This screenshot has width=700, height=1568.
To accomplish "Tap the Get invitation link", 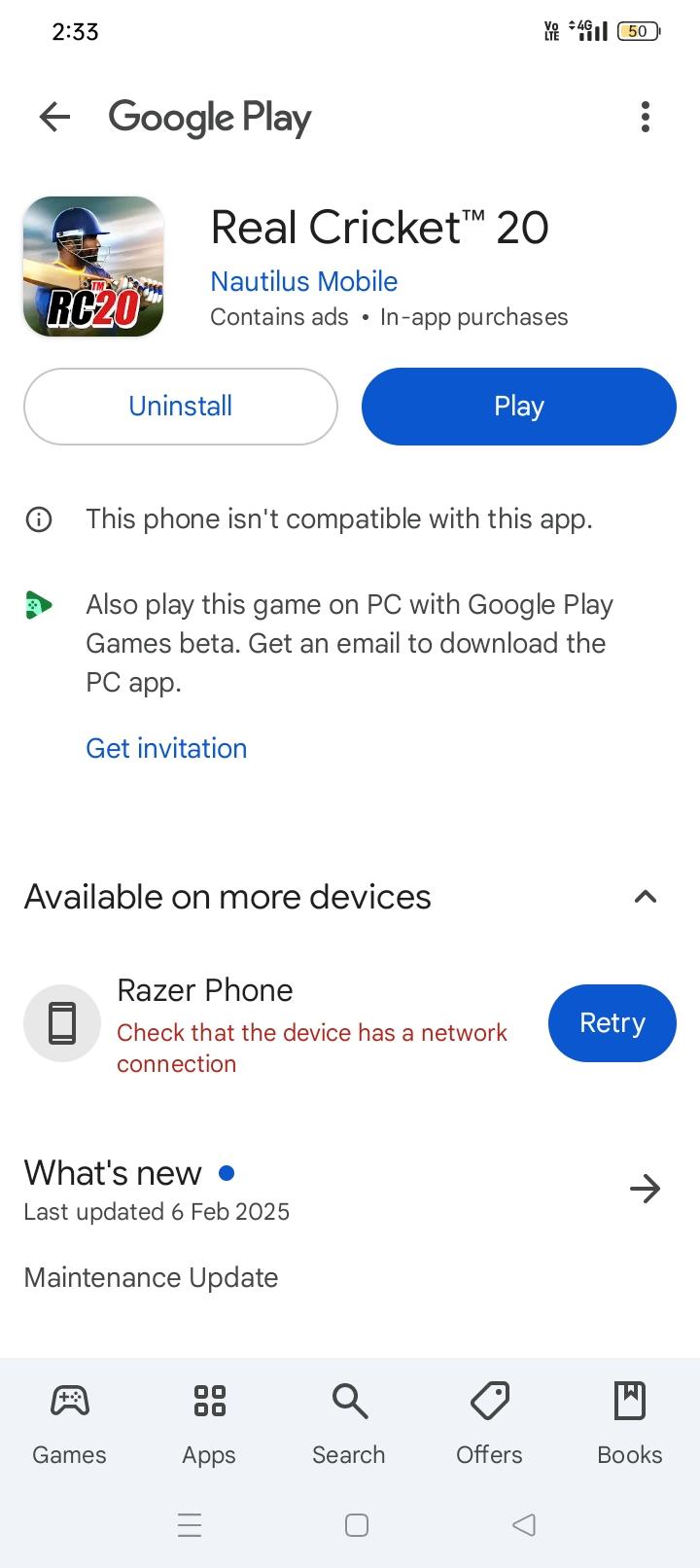I will [x=166, y=748].
